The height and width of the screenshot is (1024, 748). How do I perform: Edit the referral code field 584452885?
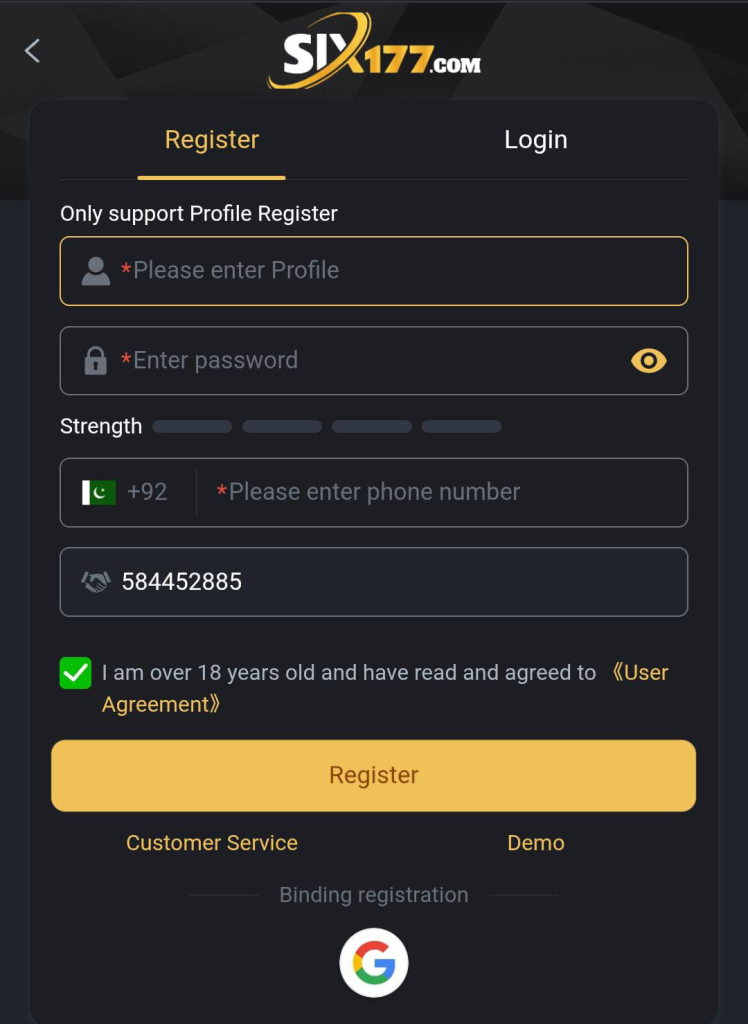point(400,582)
